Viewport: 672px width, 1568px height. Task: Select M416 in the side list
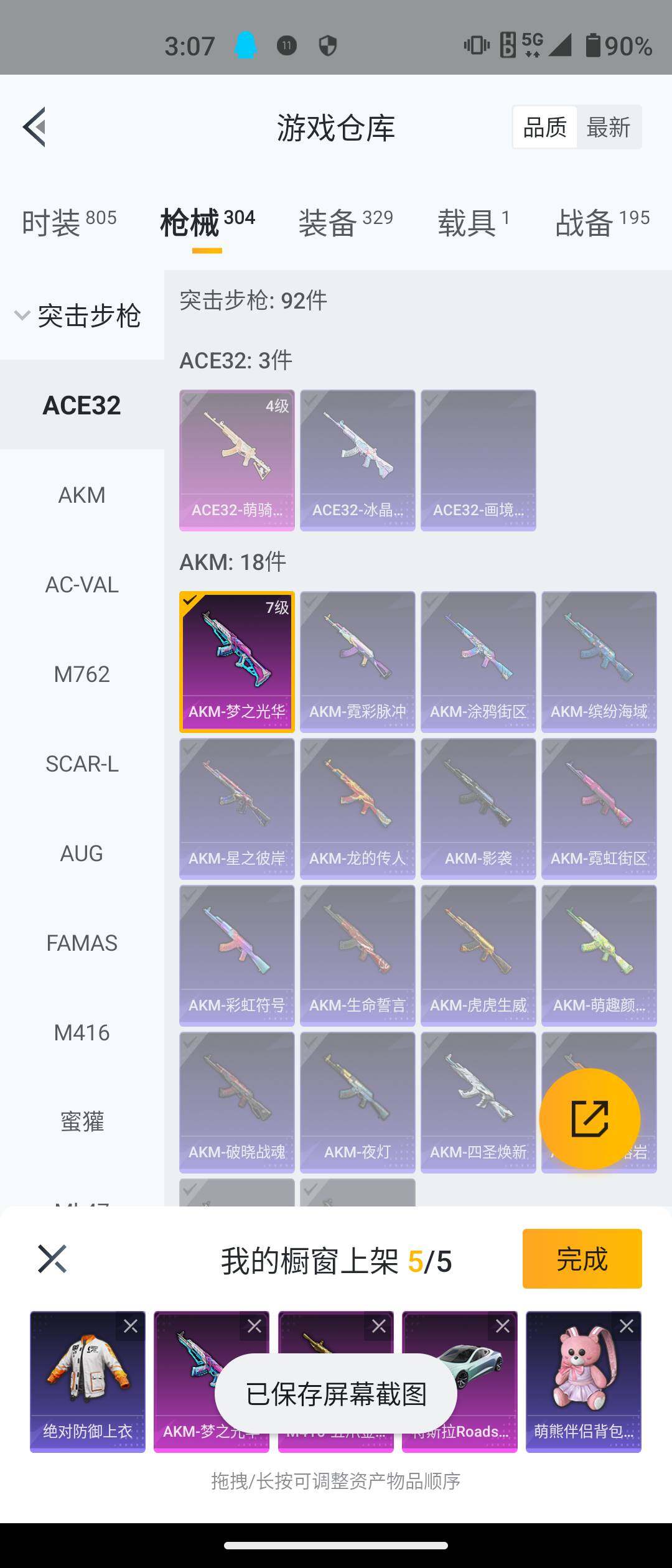coord(82,1033)
